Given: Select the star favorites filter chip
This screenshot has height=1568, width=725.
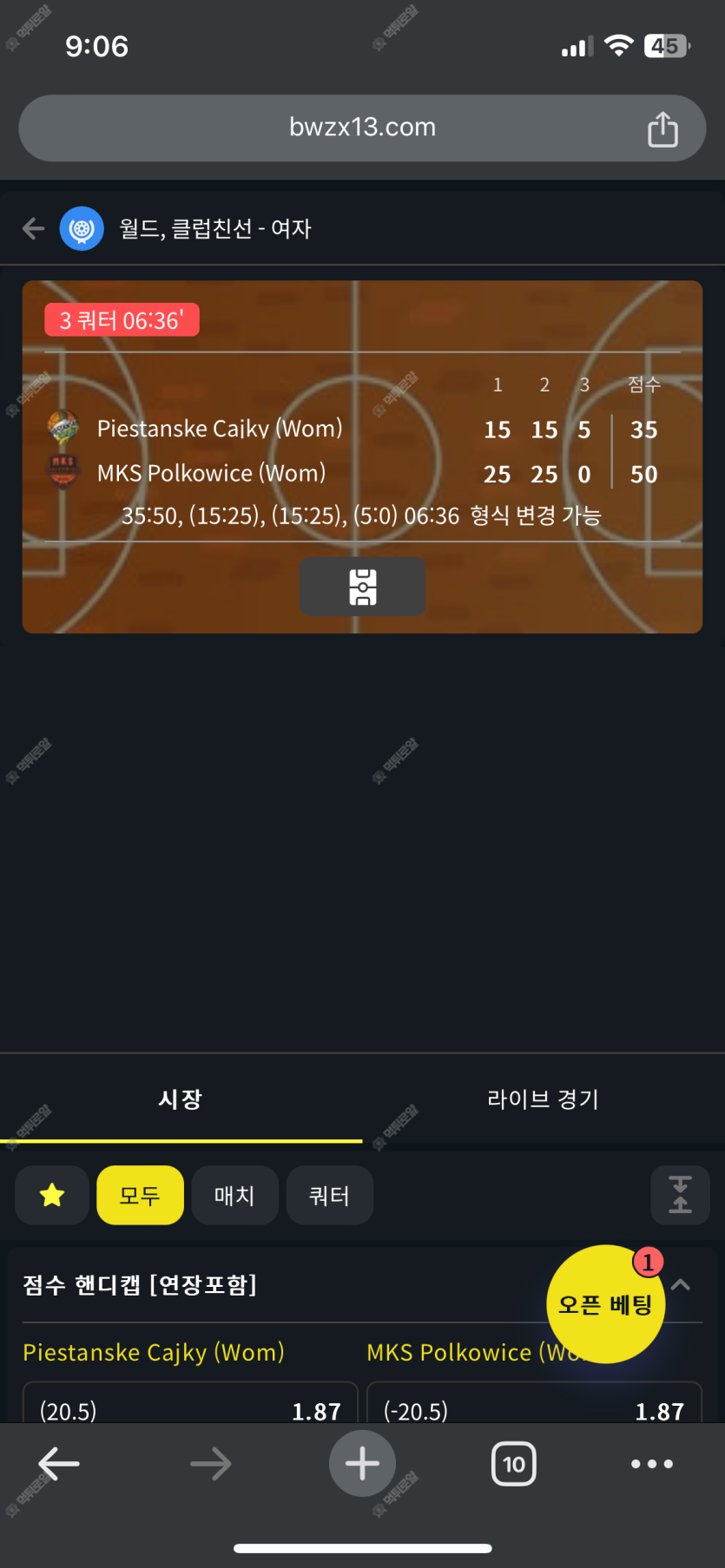Looking at the screenshot, I should (52, 1195).
